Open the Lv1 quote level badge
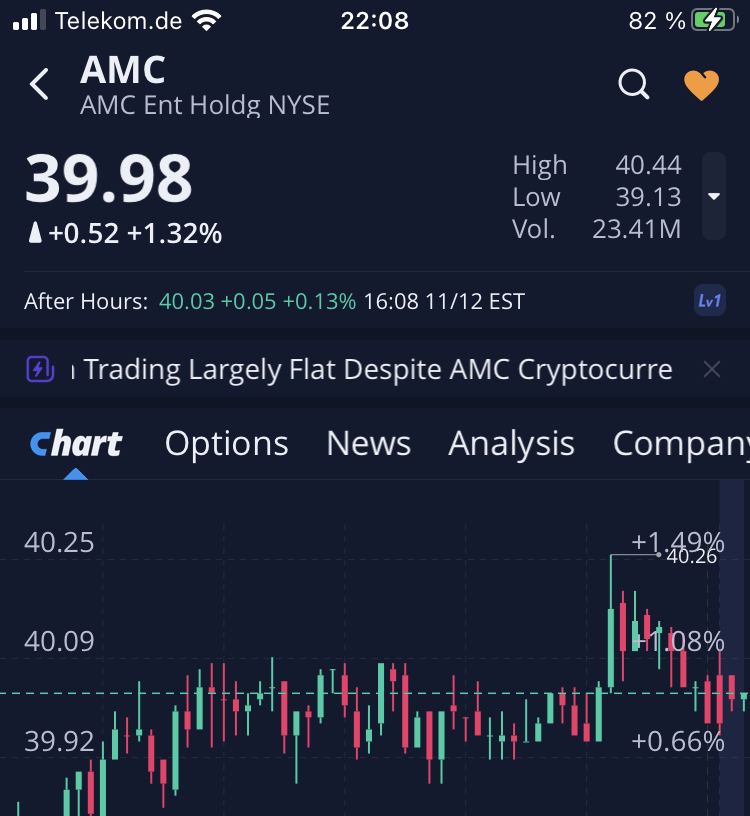 [709, 301]
